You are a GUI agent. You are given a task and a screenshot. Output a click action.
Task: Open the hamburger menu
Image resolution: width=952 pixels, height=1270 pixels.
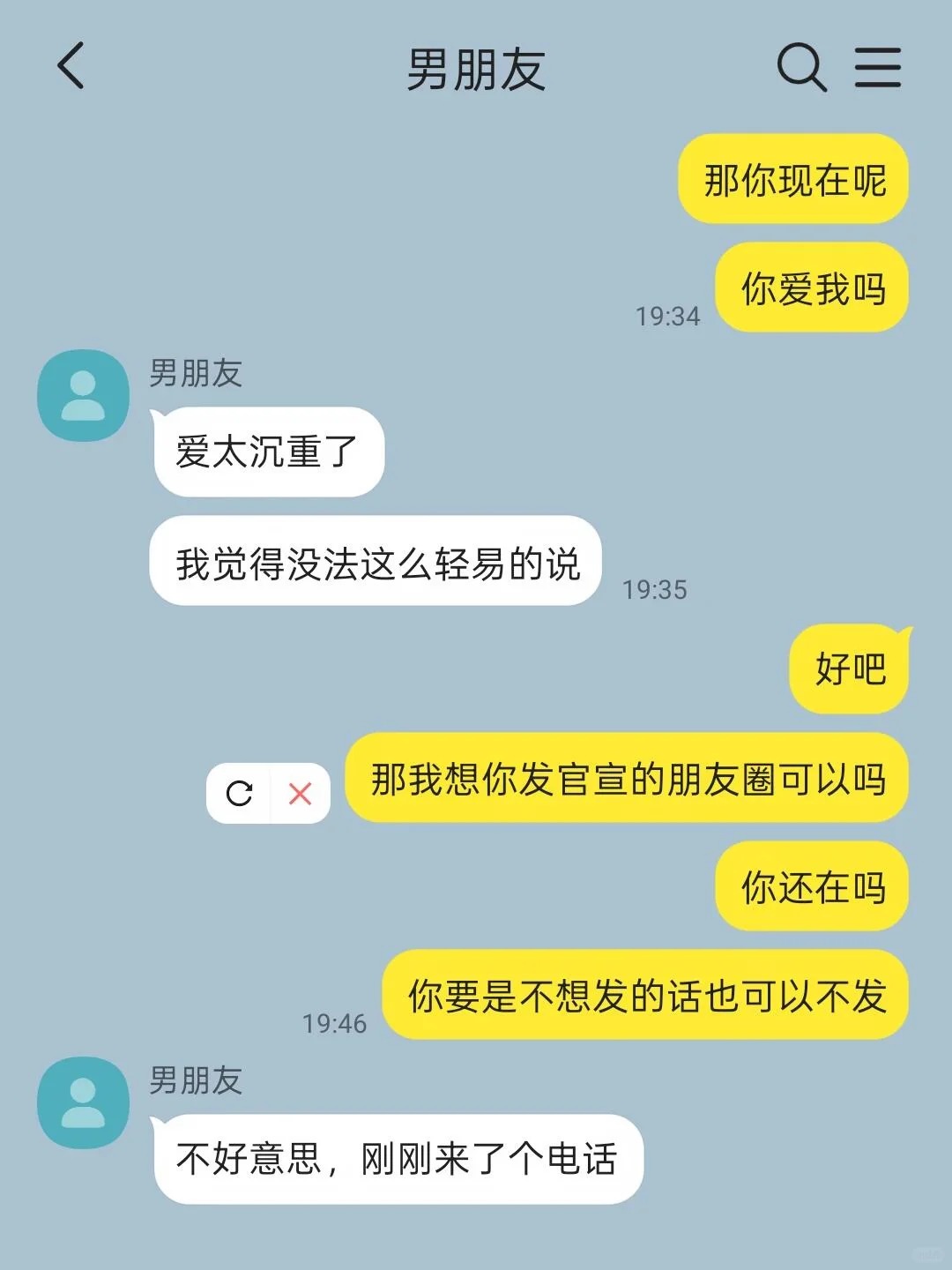point(878,67)
